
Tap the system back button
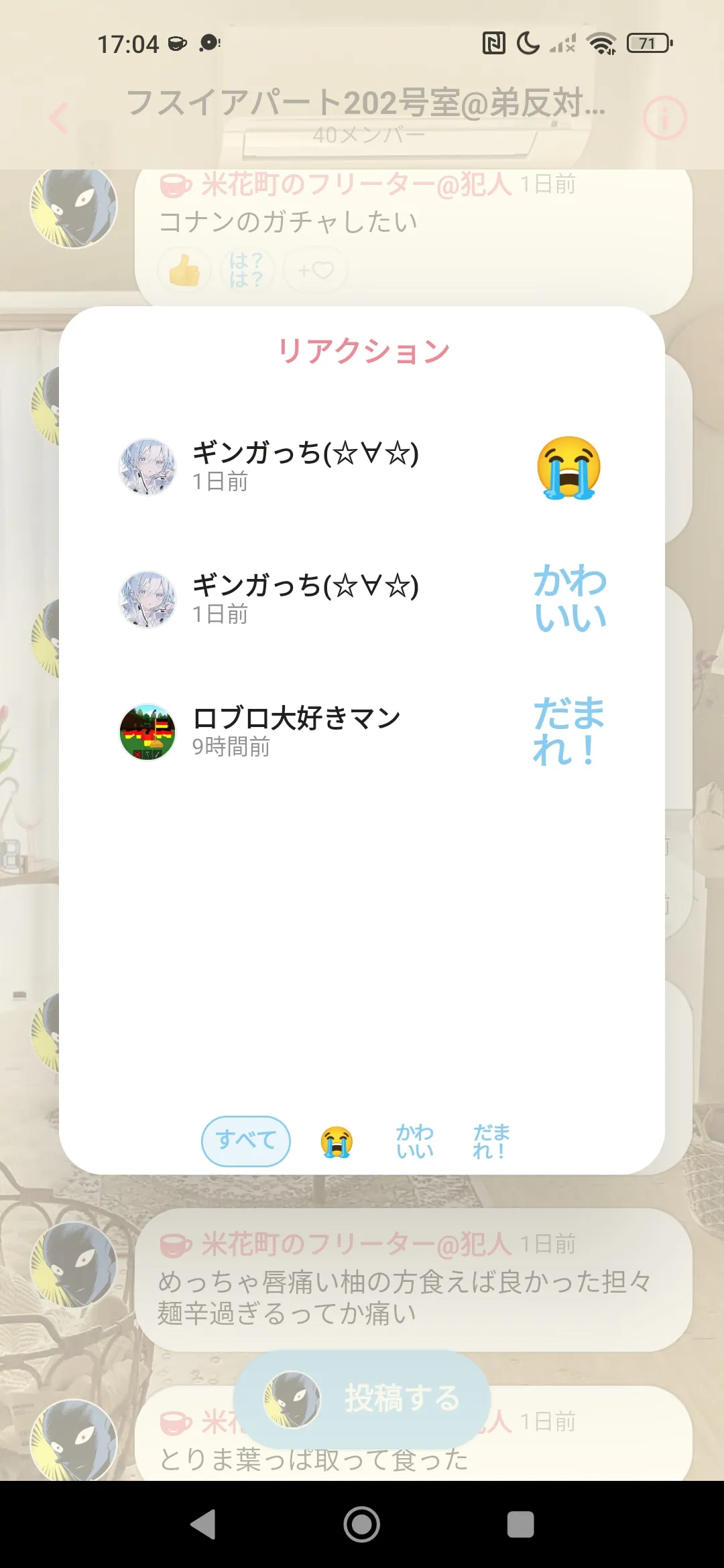(x=203, y=1524)
